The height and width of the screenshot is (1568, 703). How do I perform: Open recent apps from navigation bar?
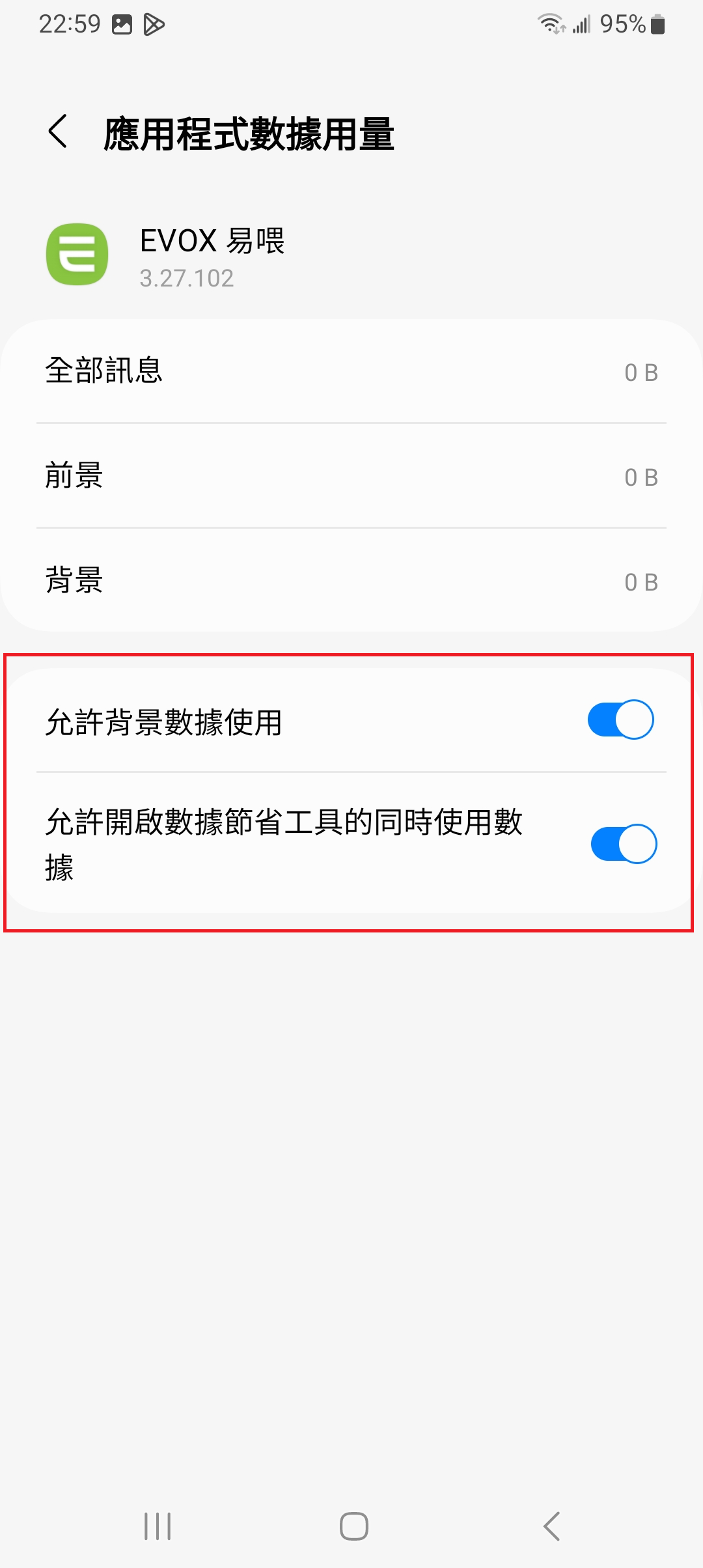pyautogui.click(x=158, y=1526)
